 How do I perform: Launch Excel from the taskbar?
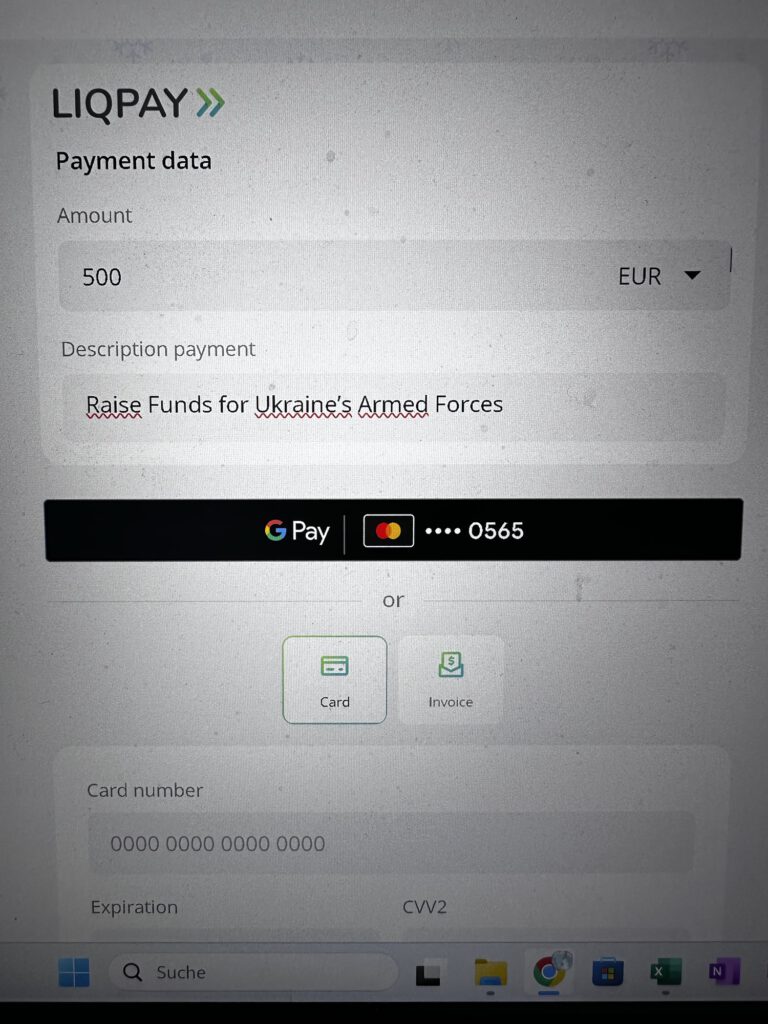click(665, 971)
